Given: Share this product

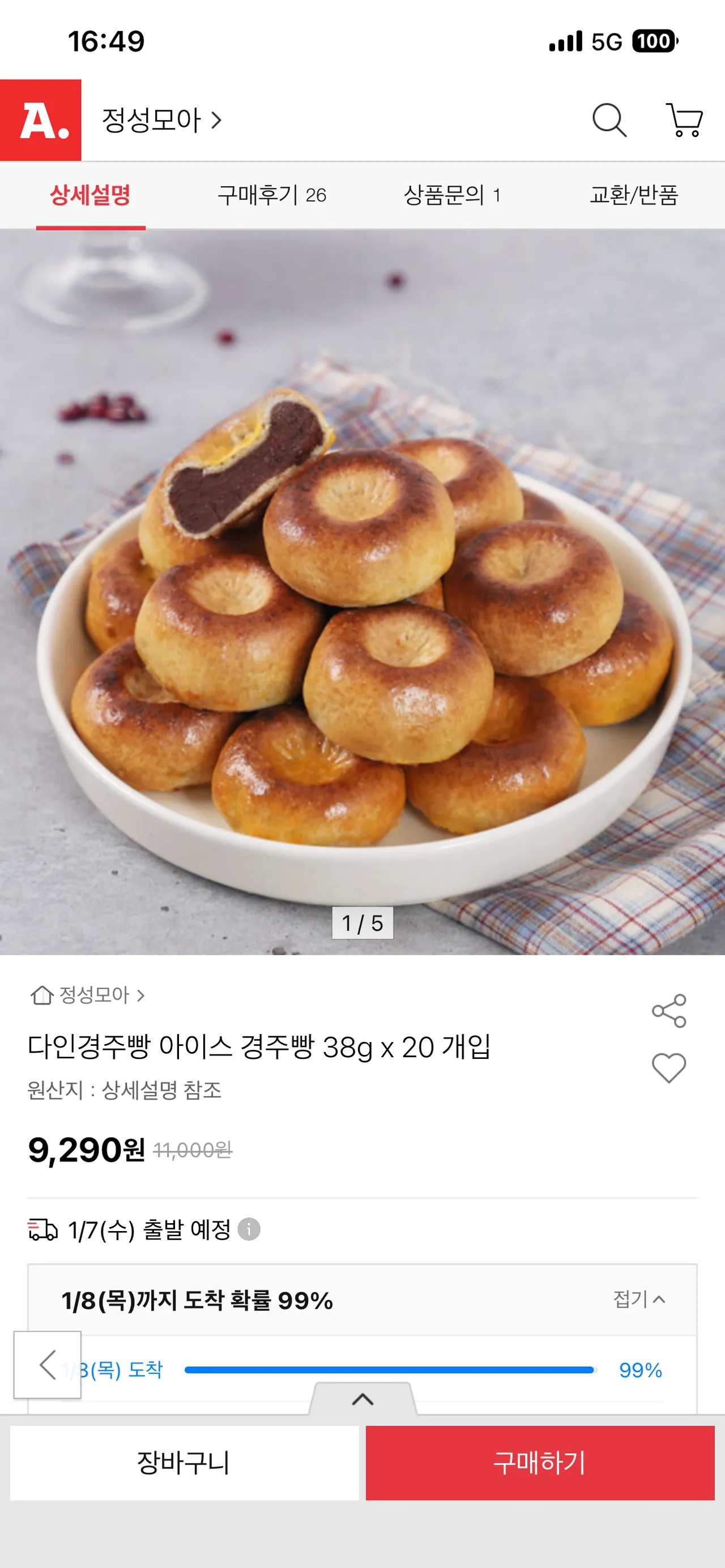Looking at the screenshot, I should pos(668,1011).
